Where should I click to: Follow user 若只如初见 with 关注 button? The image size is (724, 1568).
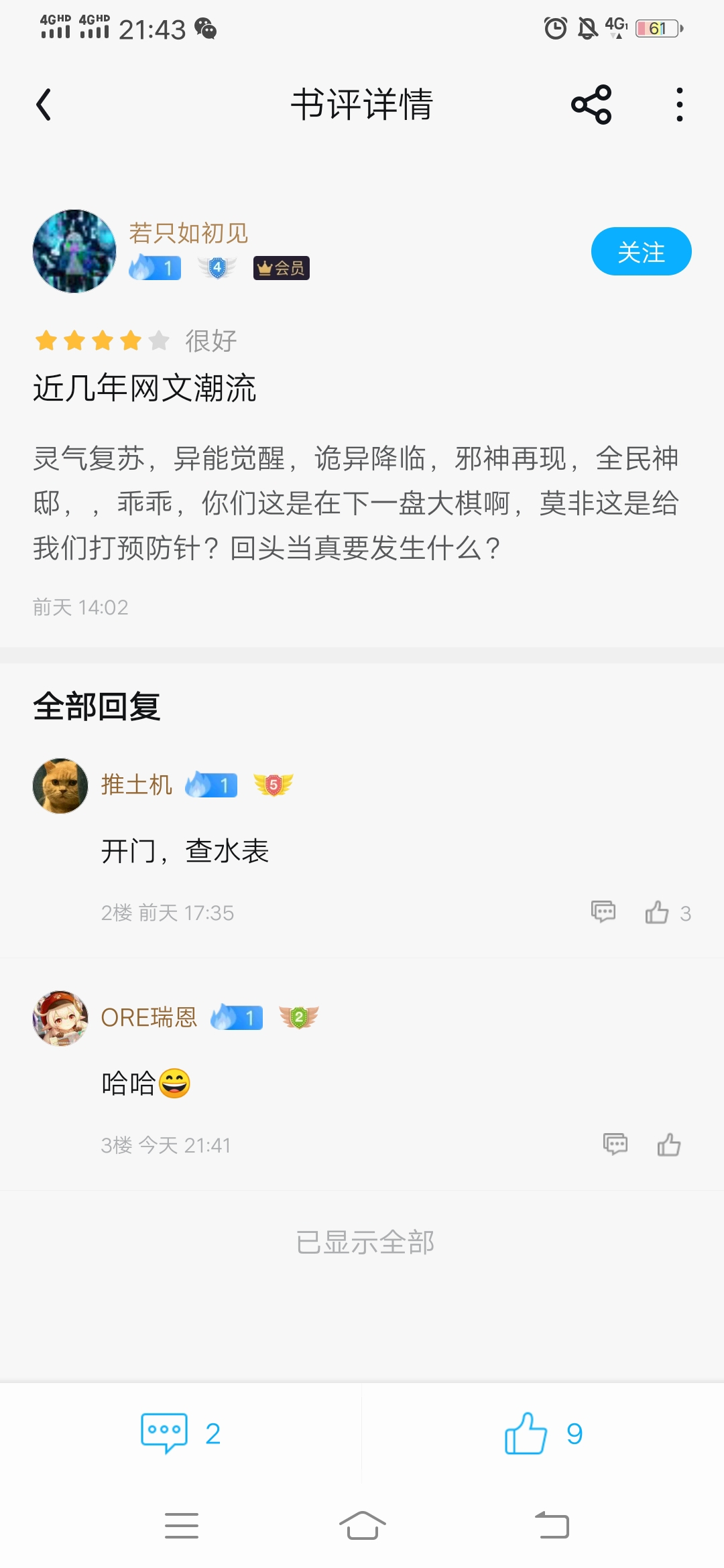pos(641,252)
